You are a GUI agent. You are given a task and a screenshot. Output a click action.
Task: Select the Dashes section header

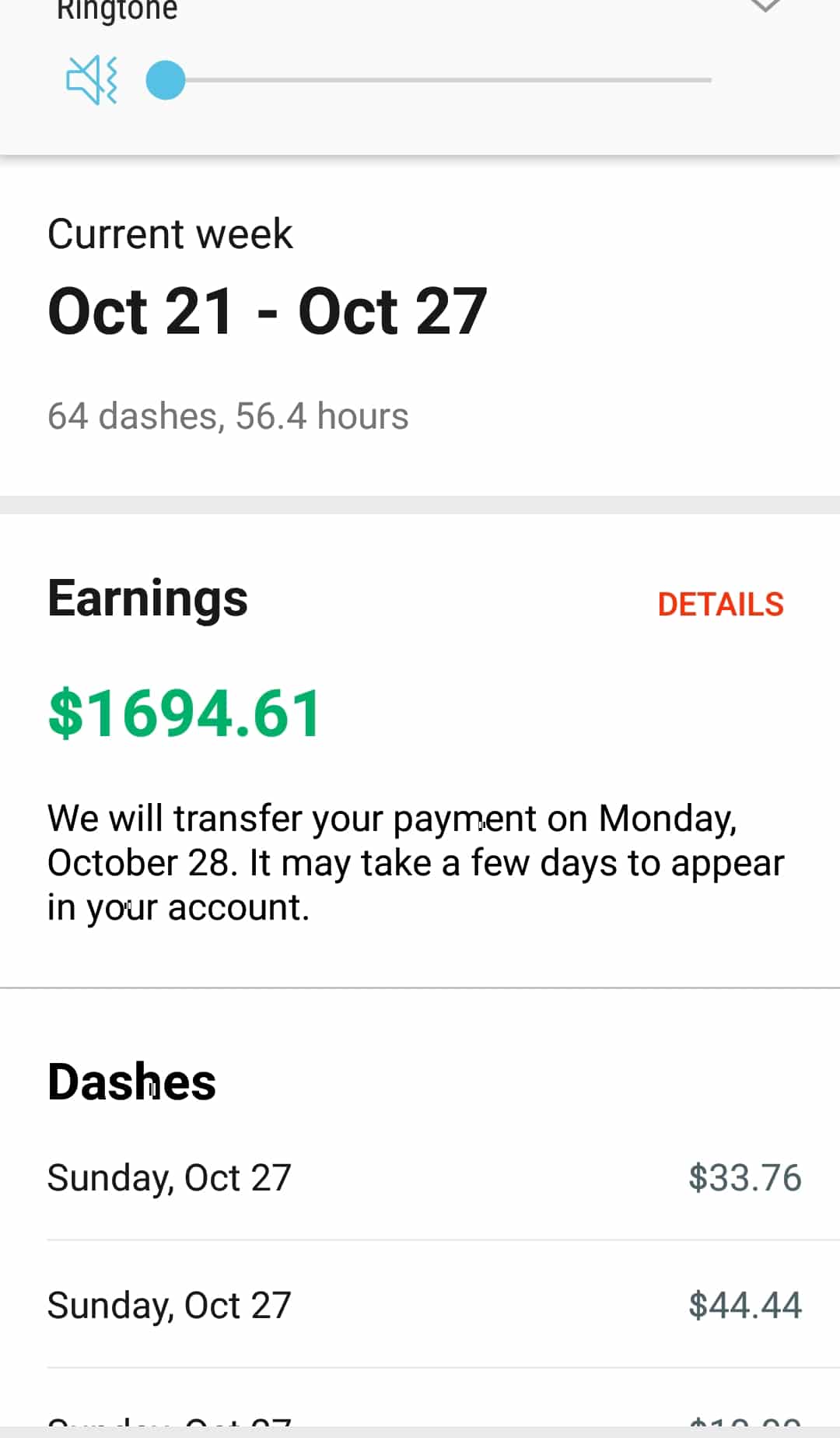pos(131,1082)
